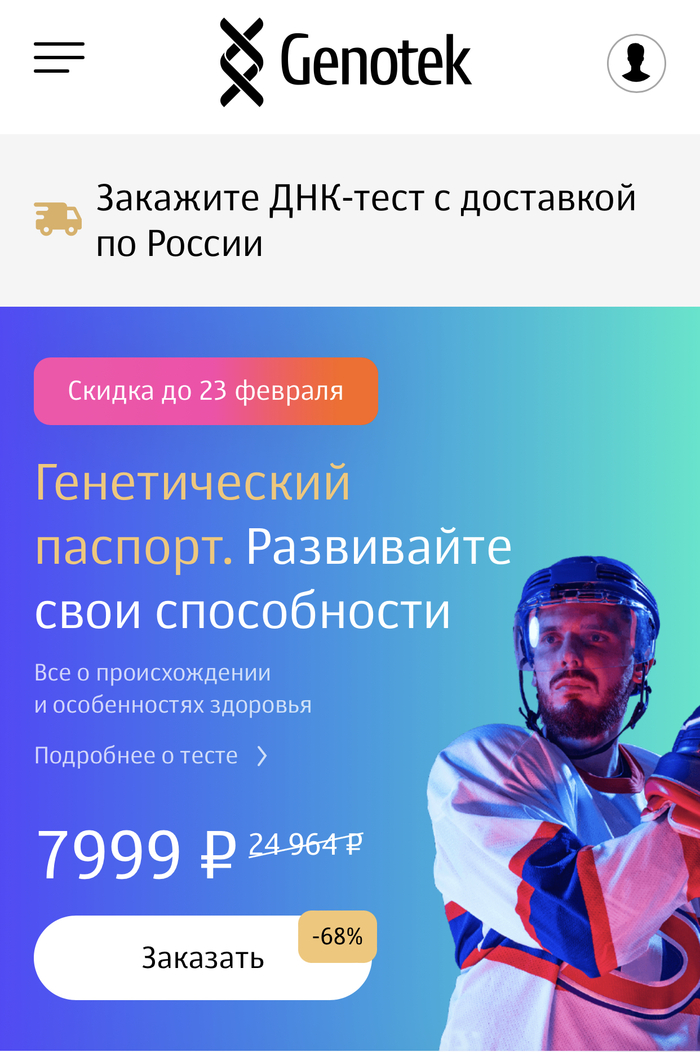
Task: Tap the Genotek logo to go home
Action: [346, 62]
